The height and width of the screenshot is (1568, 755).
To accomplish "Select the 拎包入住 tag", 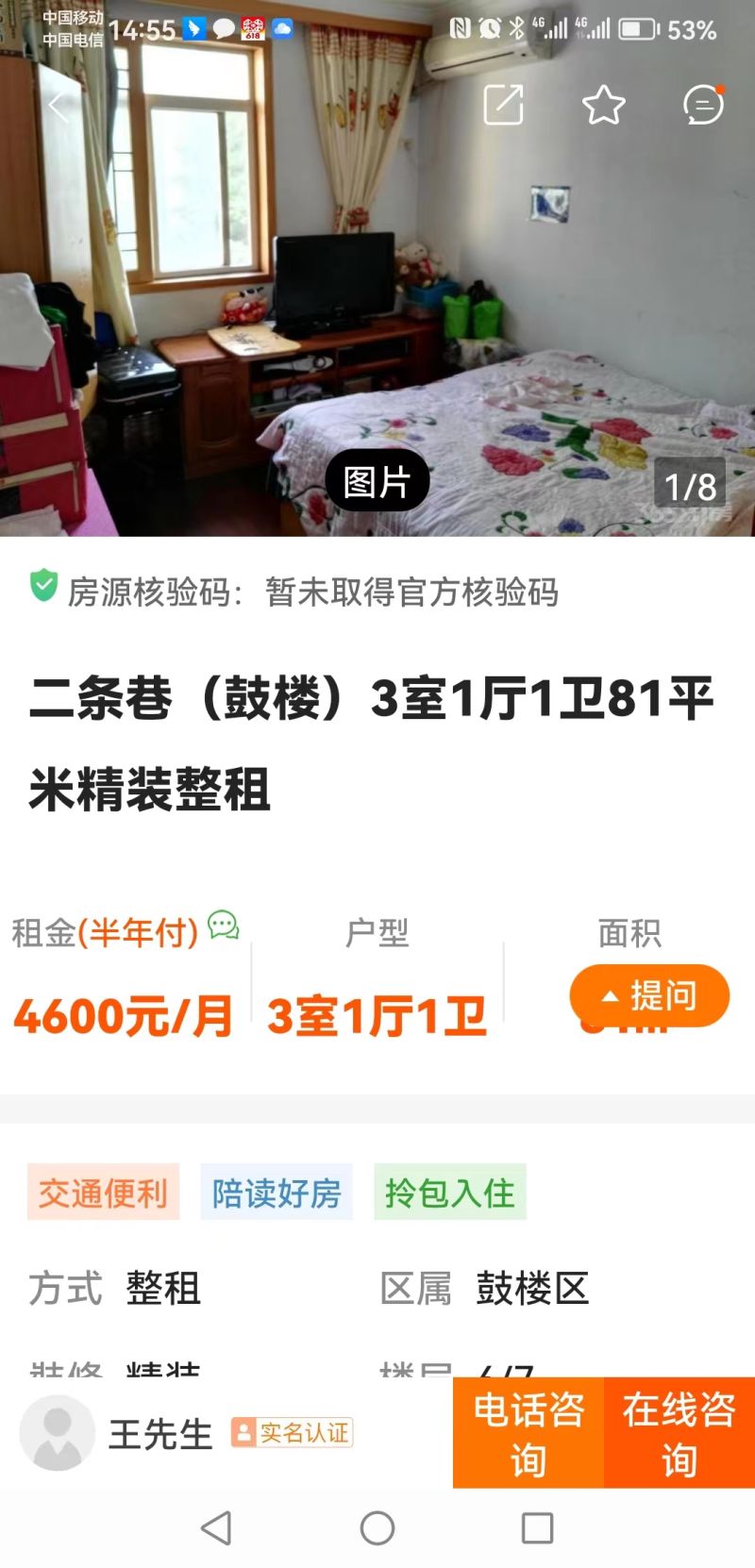I will (x=450, y=1192).
